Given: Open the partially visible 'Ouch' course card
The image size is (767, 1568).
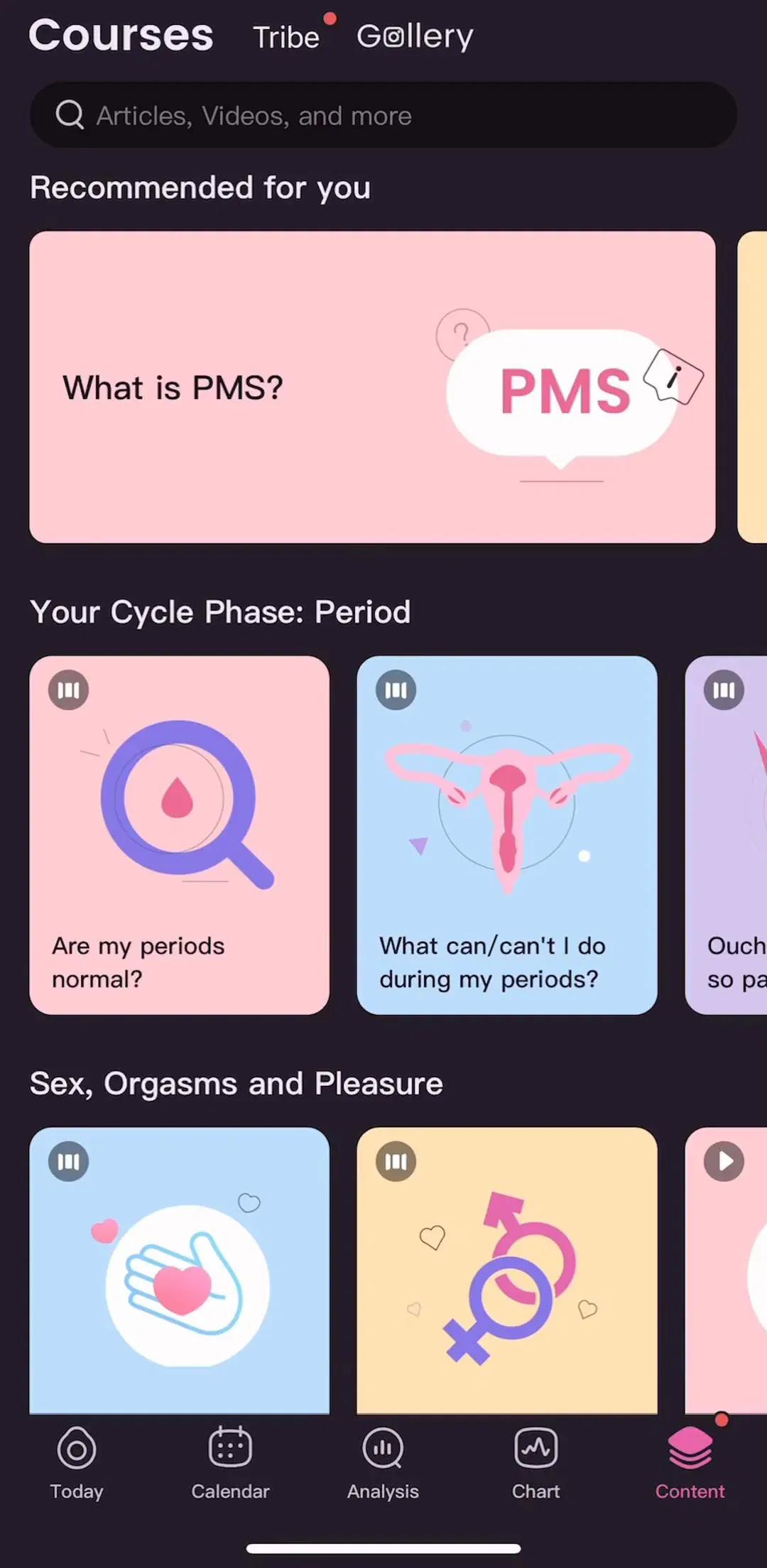Looking at the screenshot, I should [x=726, y=835].
